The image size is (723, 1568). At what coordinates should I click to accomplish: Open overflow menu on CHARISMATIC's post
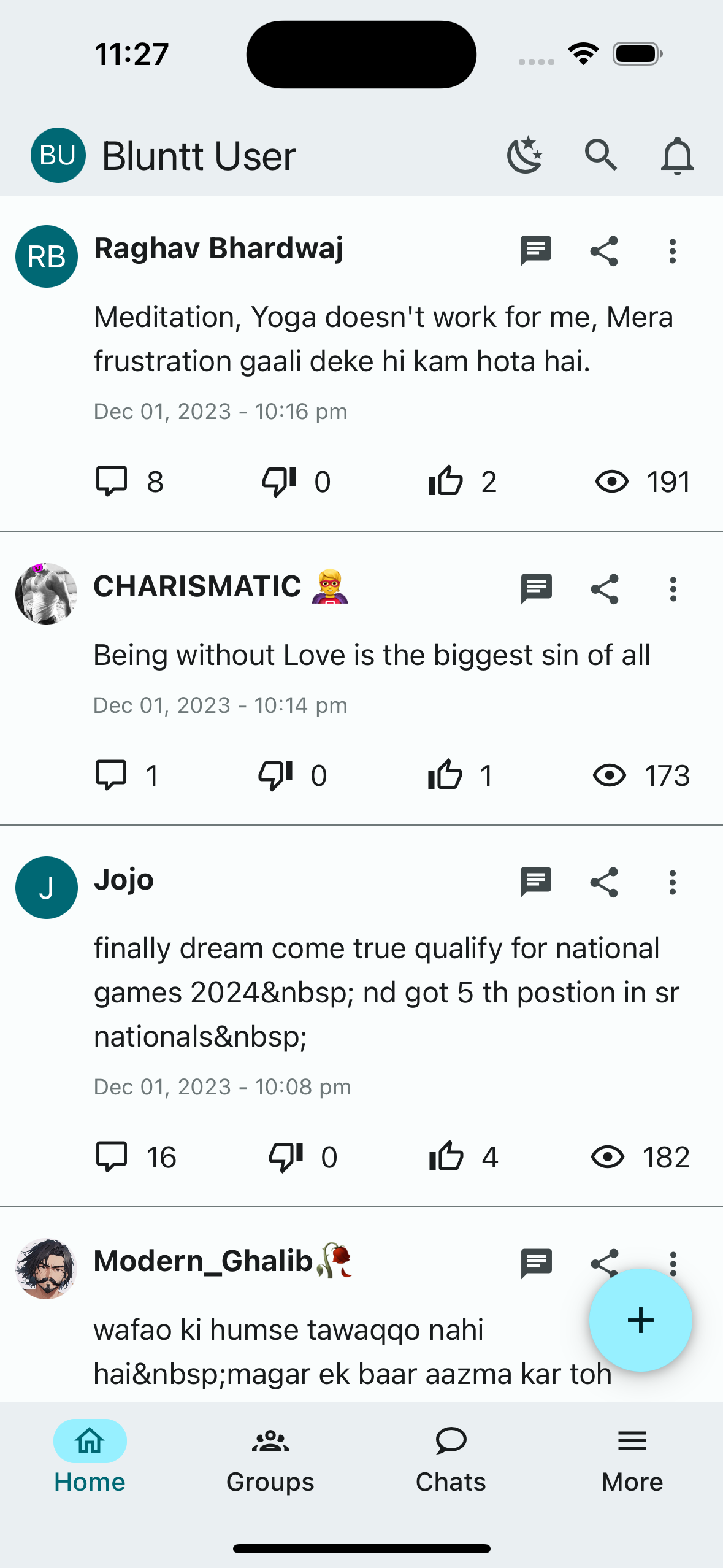[x=673, y=590]
